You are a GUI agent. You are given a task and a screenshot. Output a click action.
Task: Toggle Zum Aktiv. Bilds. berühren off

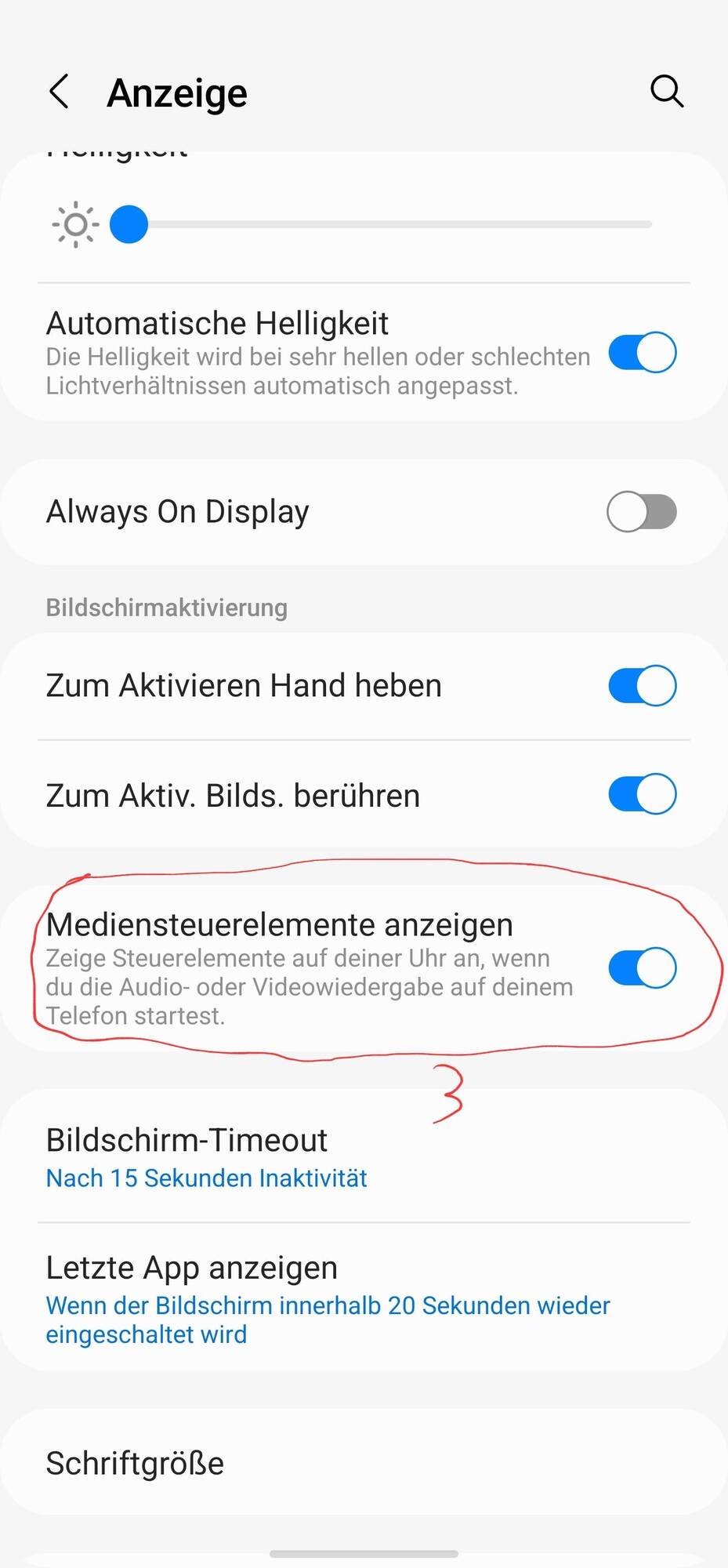[x=642, y=794]
